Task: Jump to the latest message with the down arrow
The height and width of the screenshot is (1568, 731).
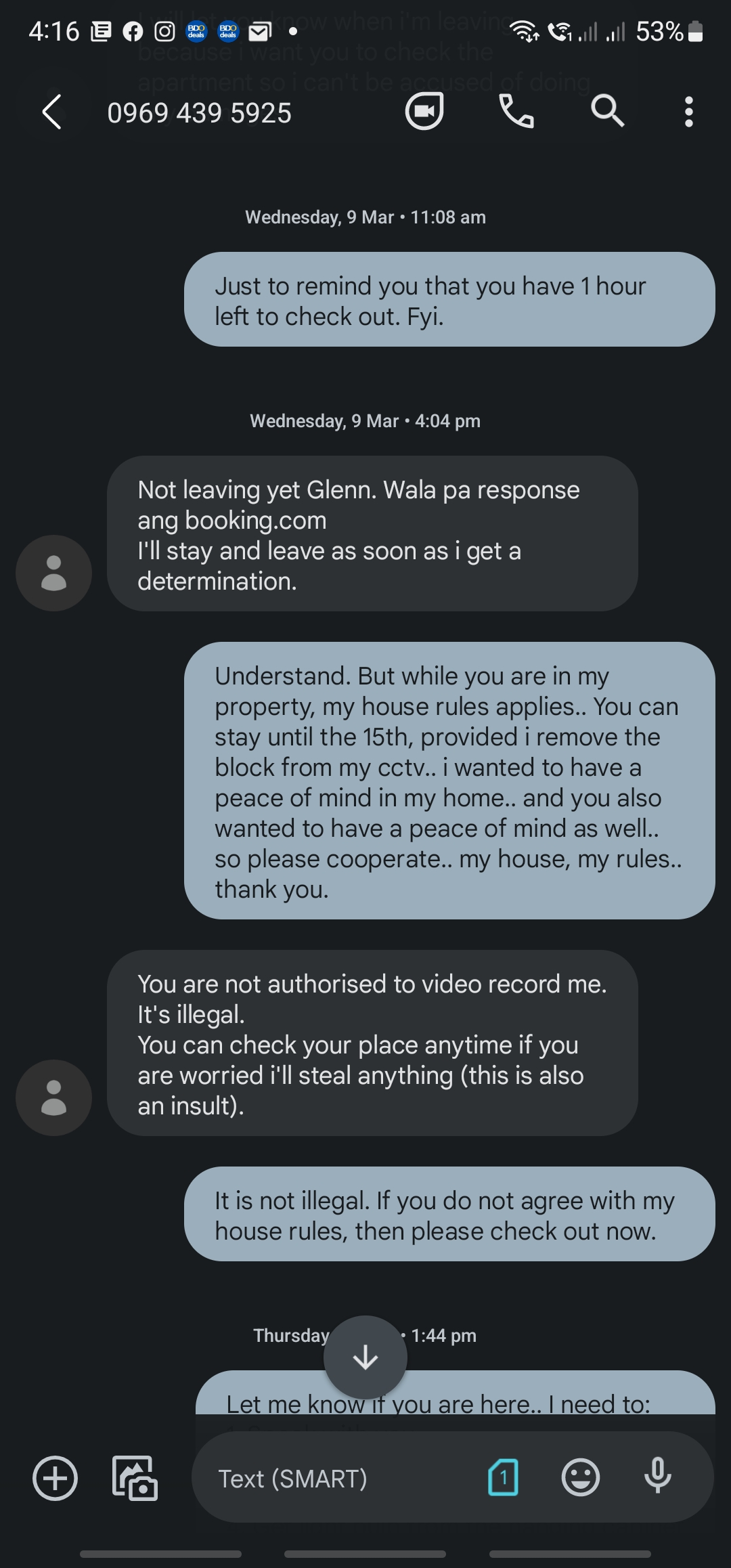Action: coord(365,1357)
